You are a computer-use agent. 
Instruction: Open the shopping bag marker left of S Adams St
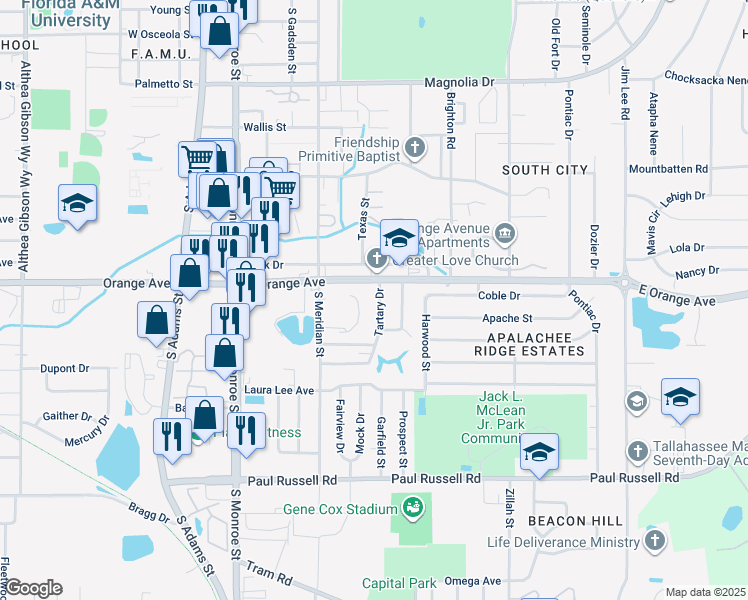pos(156,320)
